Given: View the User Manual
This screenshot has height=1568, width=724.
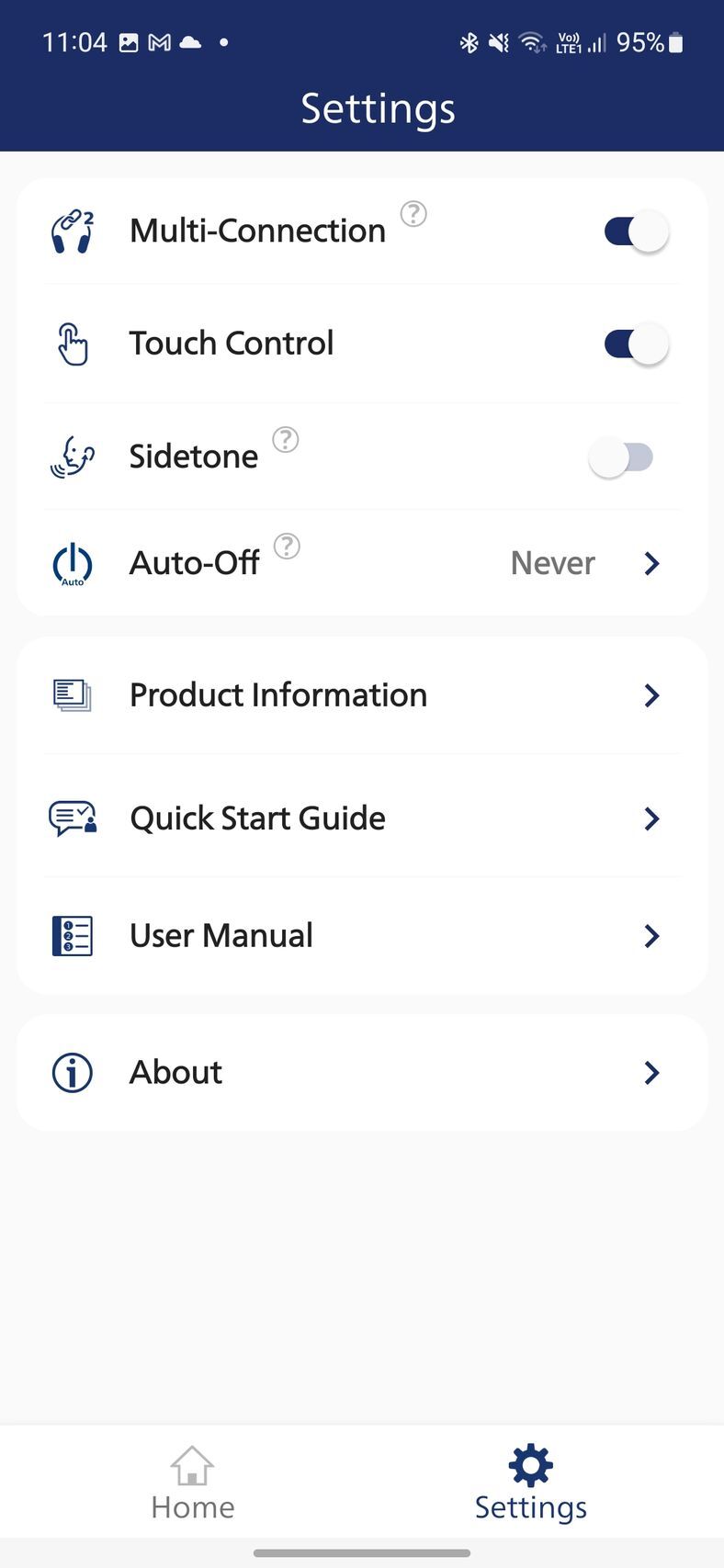Looking at the screenshot, I should [362, 936].
